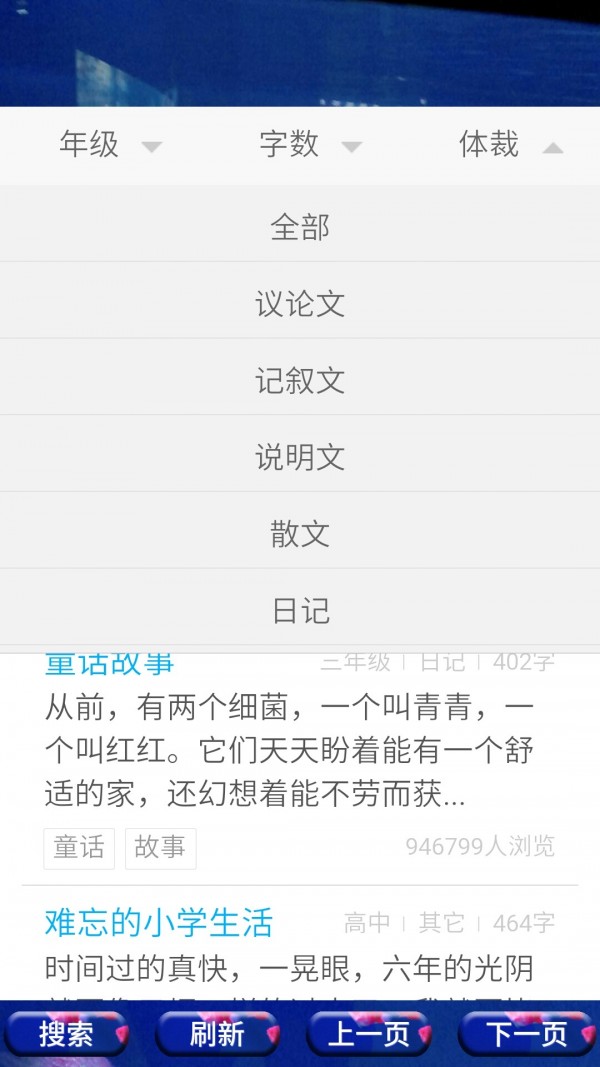
Task: Go to the previous page 上一页
Action: click(x=369, y=1033)
